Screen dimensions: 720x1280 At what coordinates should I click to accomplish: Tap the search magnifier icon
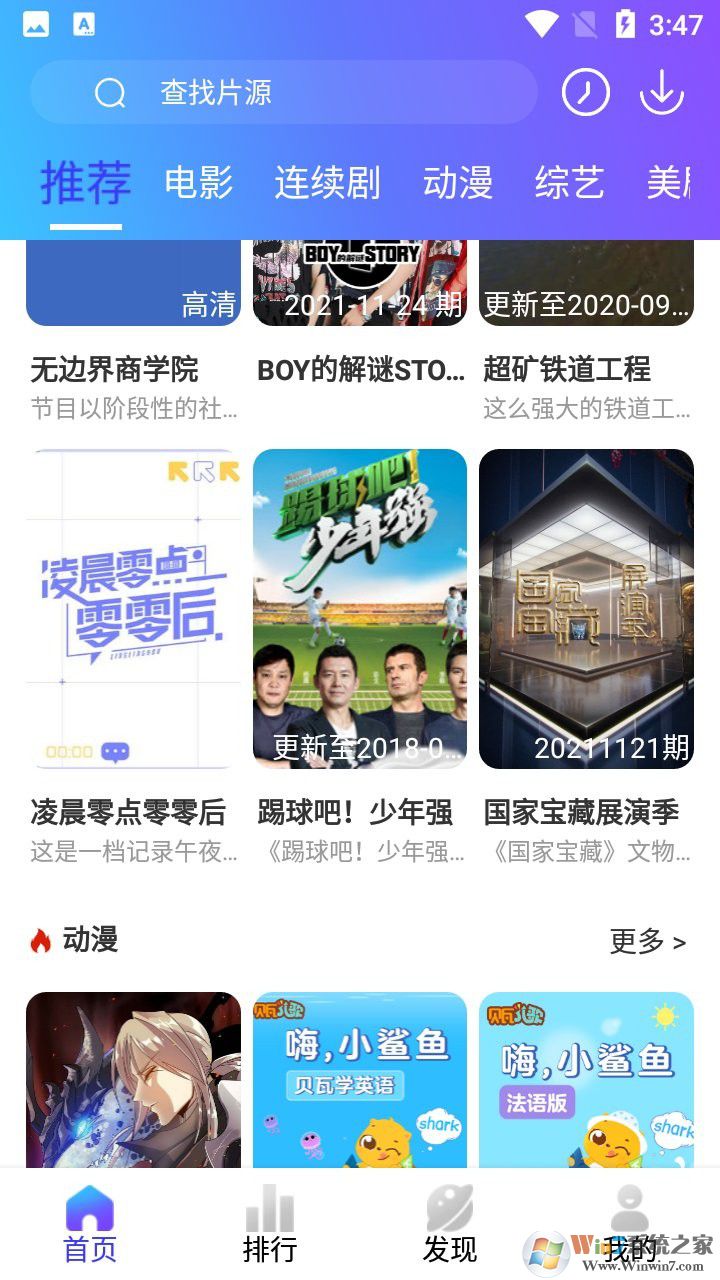(x=110, y=92)
